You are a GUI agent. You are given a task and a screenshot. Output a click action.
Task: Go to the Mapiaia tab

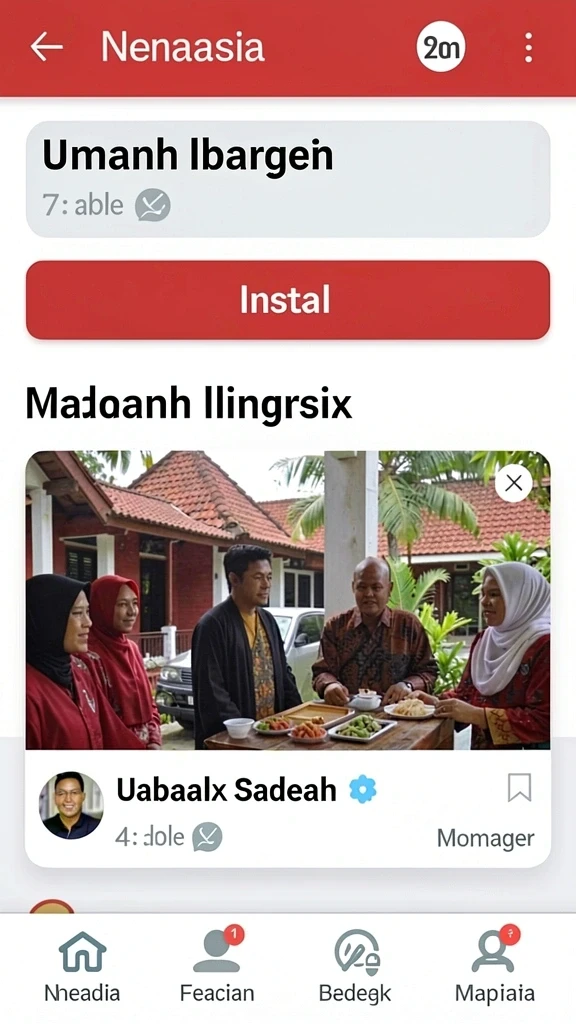point(494,968)
